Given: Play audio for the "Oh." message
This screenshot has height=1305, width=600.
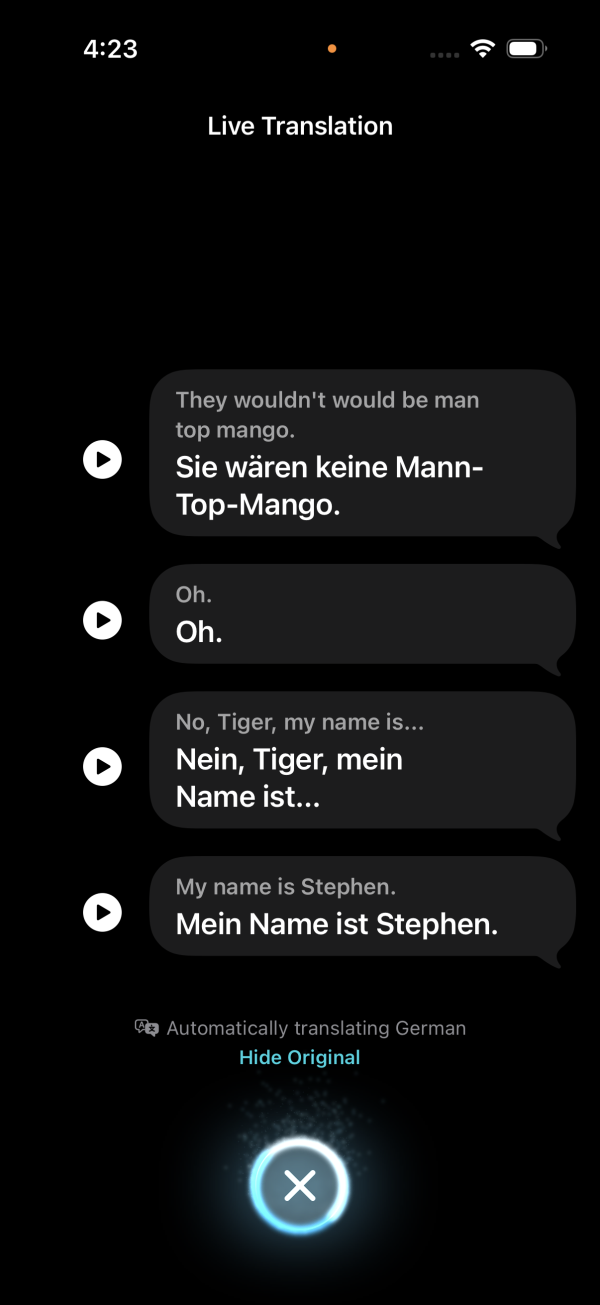Looking at the screenshot, I should [x=102, y=620].
